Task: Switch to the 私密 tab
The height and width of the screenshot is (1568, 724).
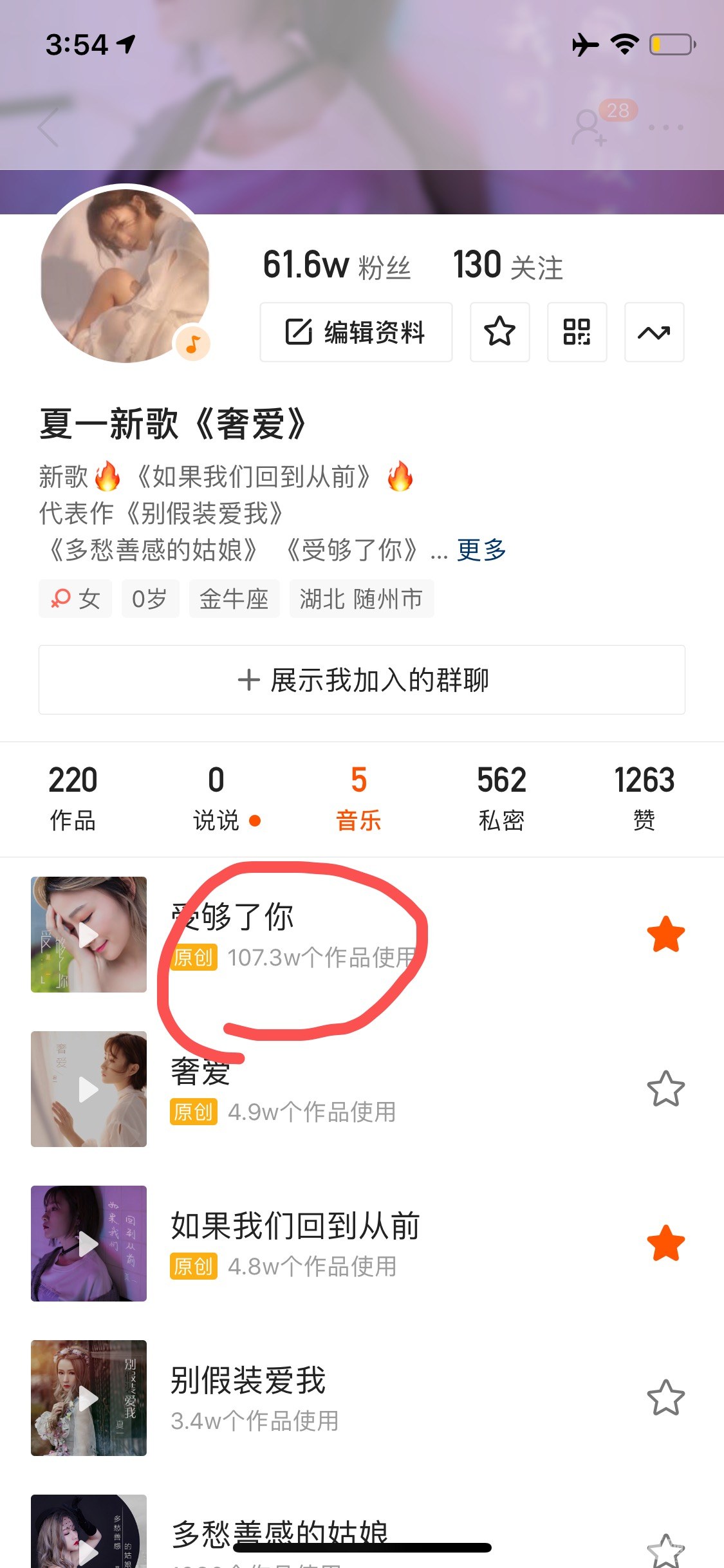Action: coord(501,798)
